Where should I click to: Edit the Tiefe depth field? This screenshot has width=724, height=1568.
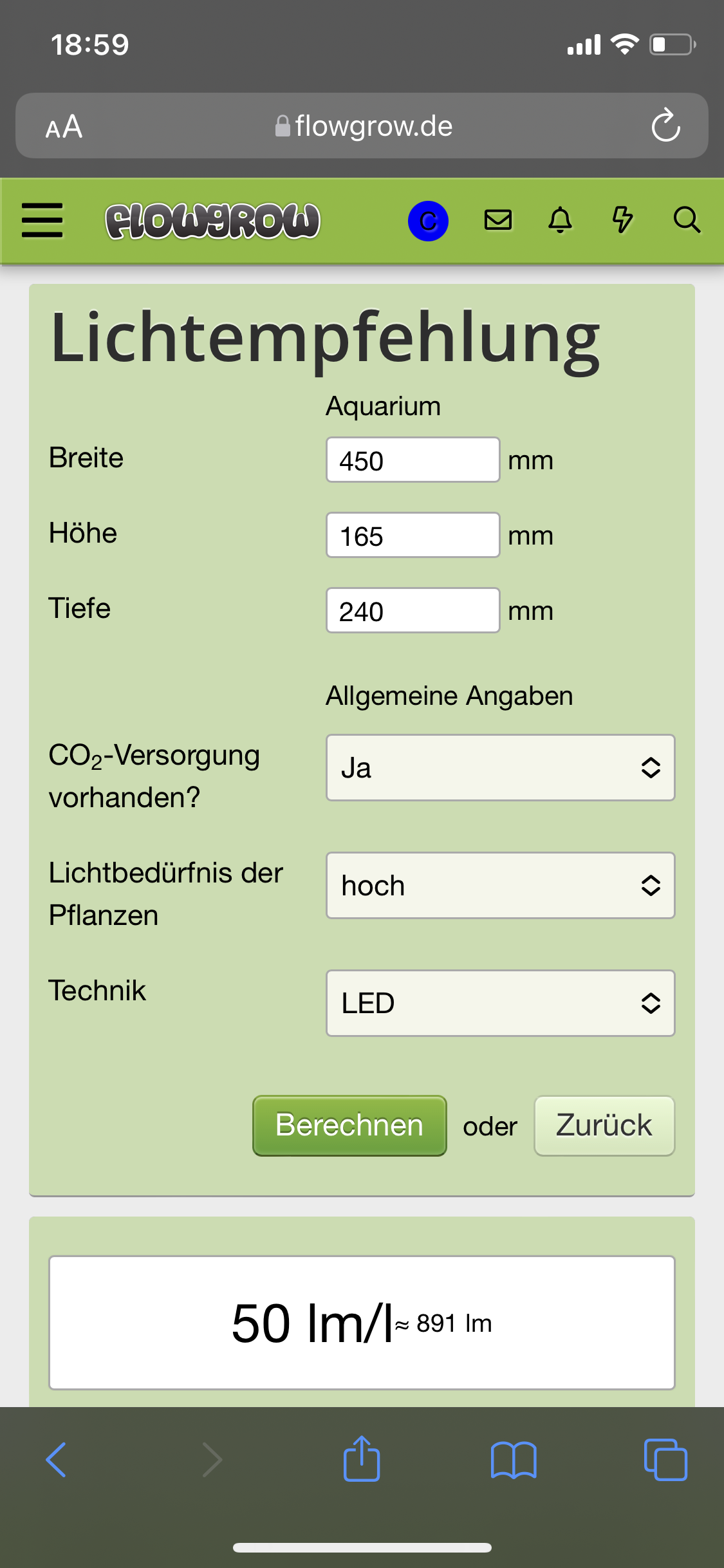click(413, 611)
